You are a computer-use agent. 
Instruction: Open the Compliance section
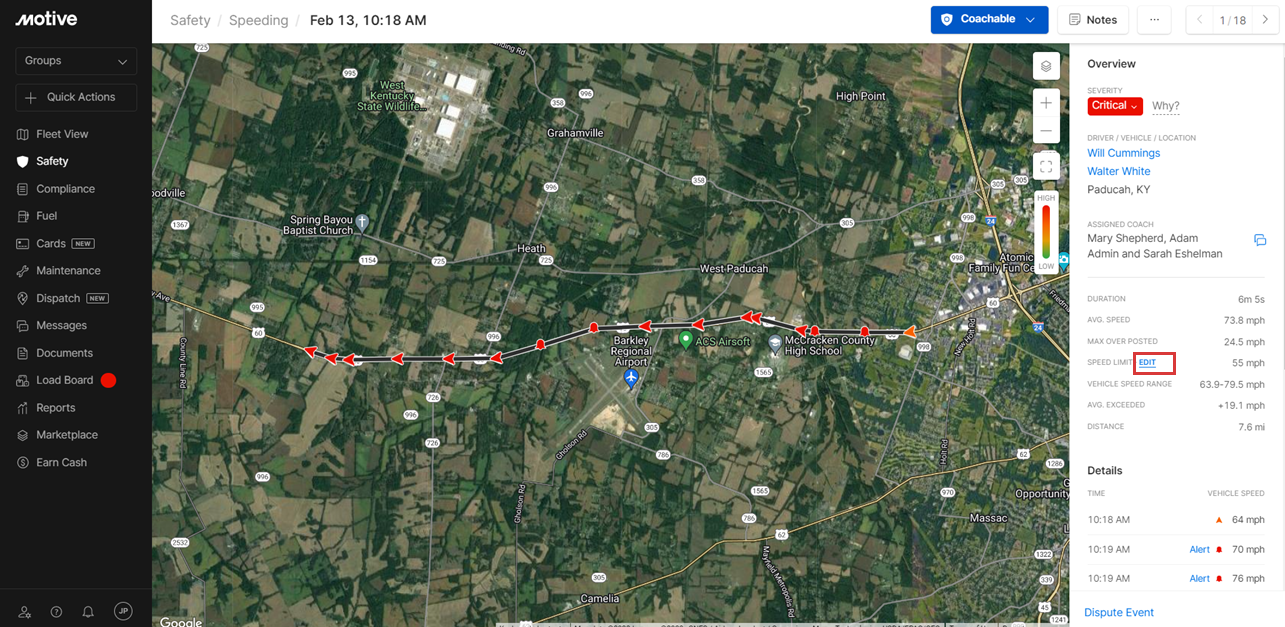pyautogui.click(x=65, y=189)
